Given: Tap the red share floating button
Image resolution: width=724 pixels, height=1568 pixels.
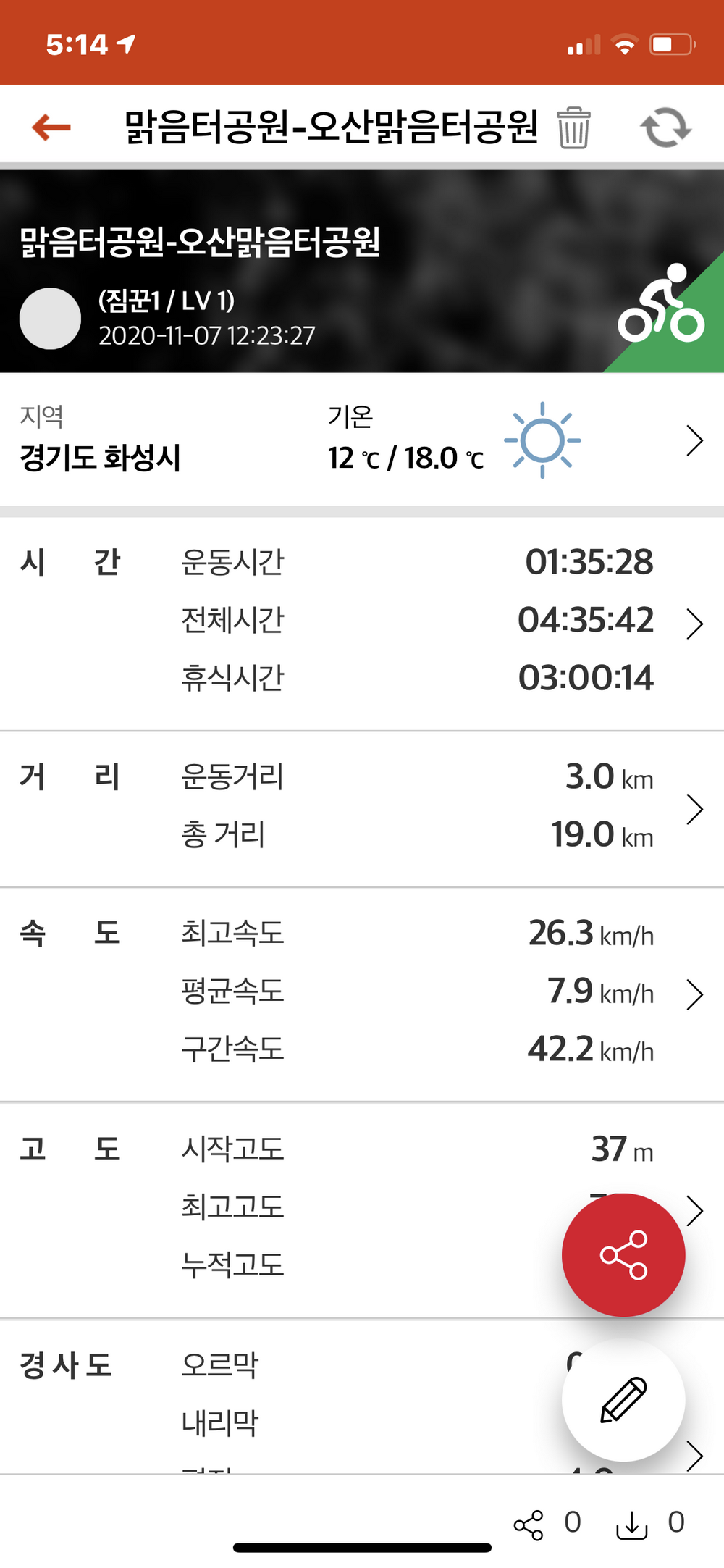Looking at the screenshot, I should (623, 1255).
